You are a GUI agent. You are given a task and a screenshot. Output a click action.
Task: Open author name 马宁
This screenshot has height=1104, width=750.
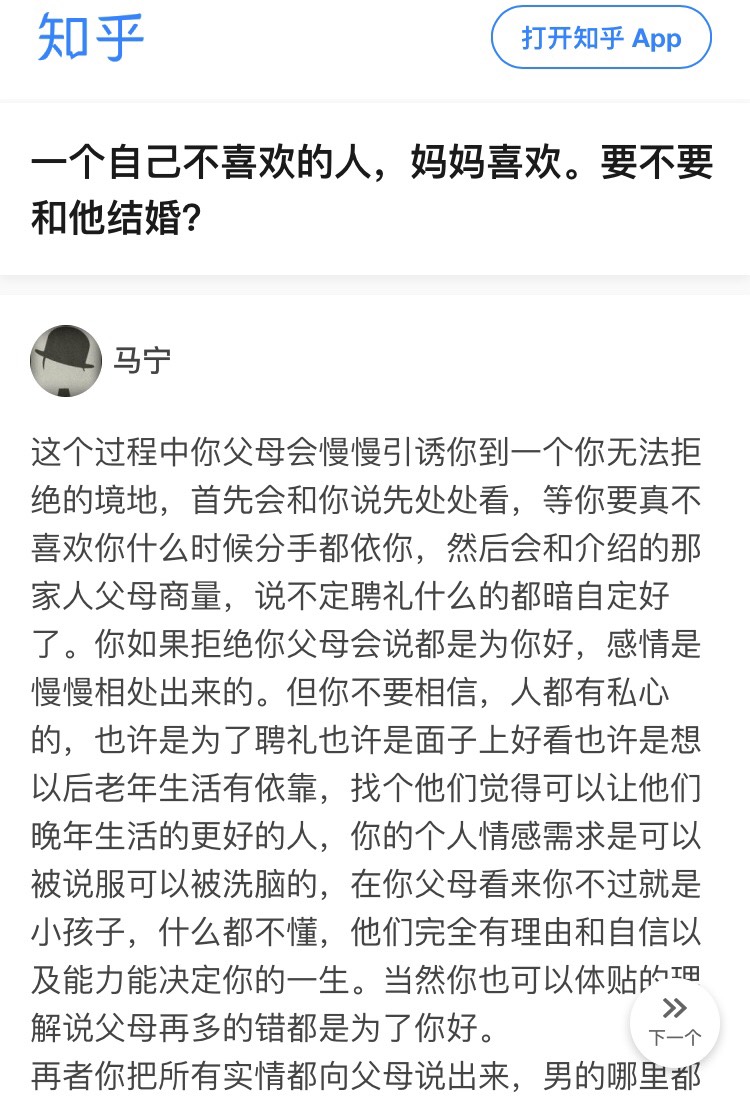click(141, 360)
